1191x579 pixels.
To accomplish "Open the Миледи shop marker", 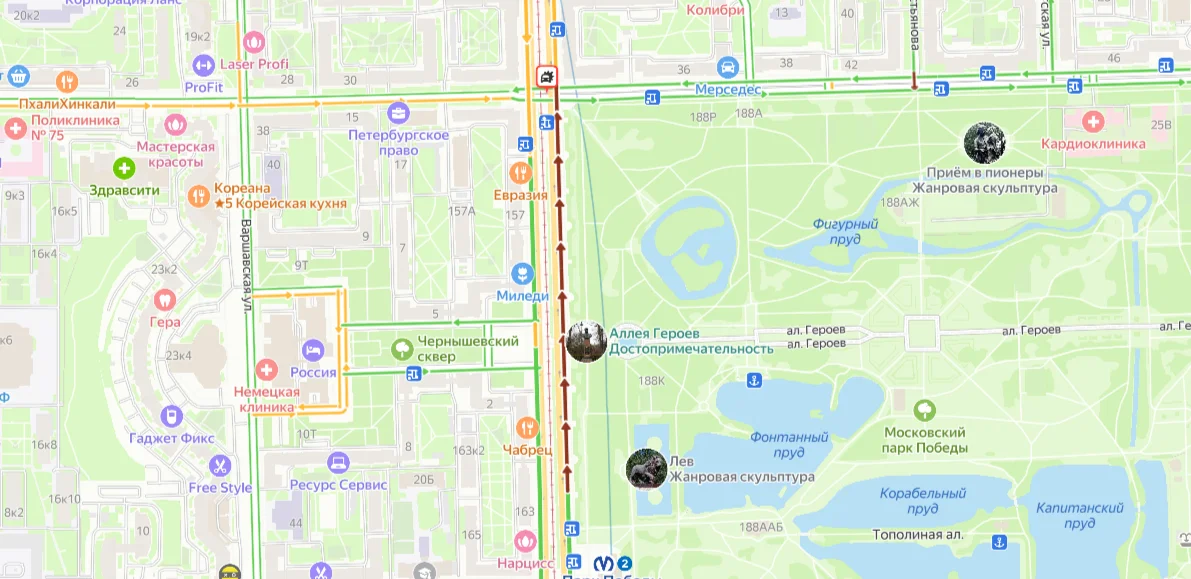I will [x=520, y=273].
